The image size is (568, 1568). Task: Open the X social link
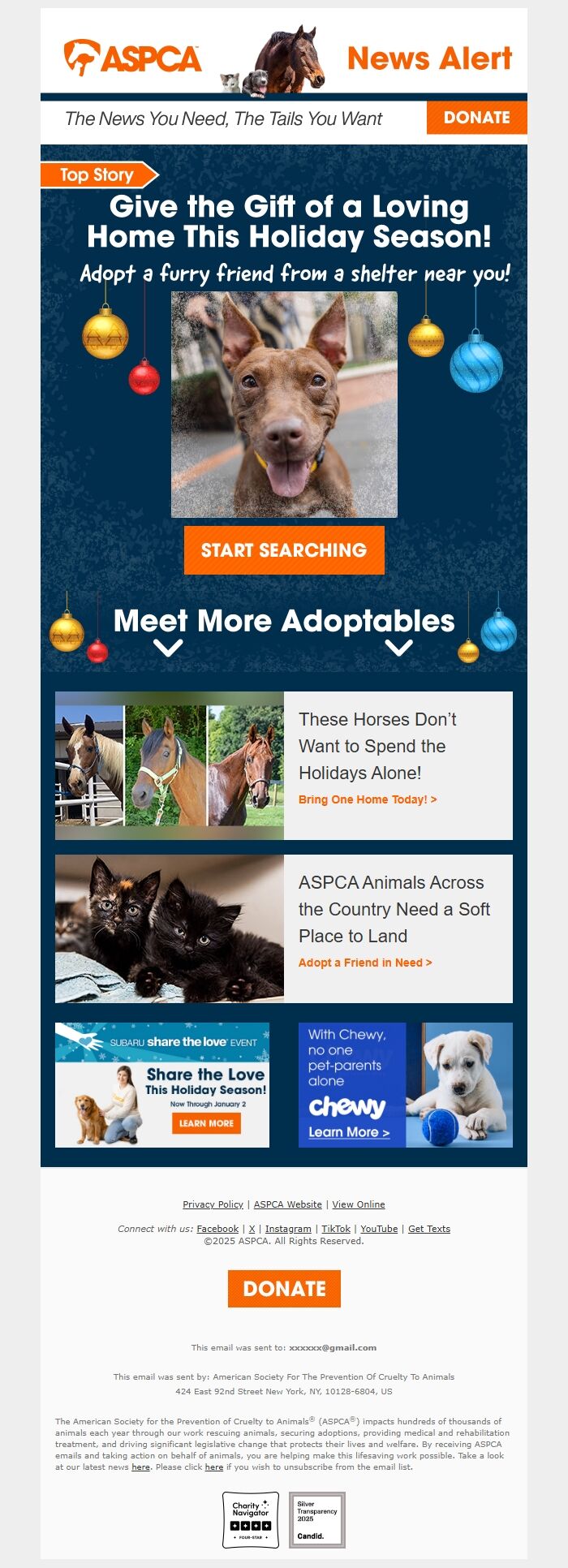[x=252, y=1229]
